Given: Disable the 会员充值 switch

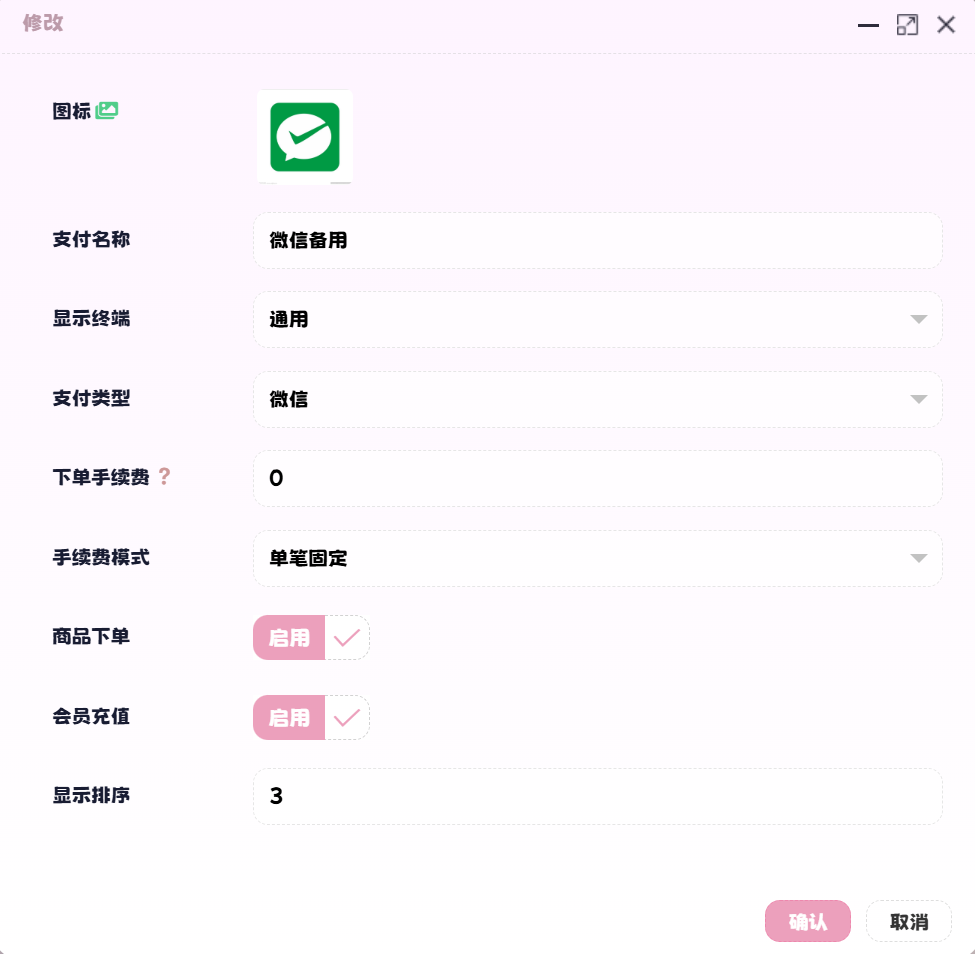Looking at the screenshot, I should click(311, 717).
